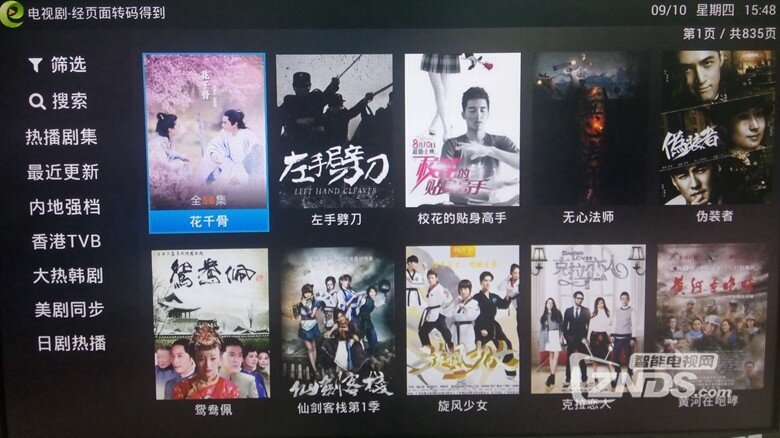Open the 大热韩剧 category
The height and width of the screenshot is (438, 780).
pos(67,275)
